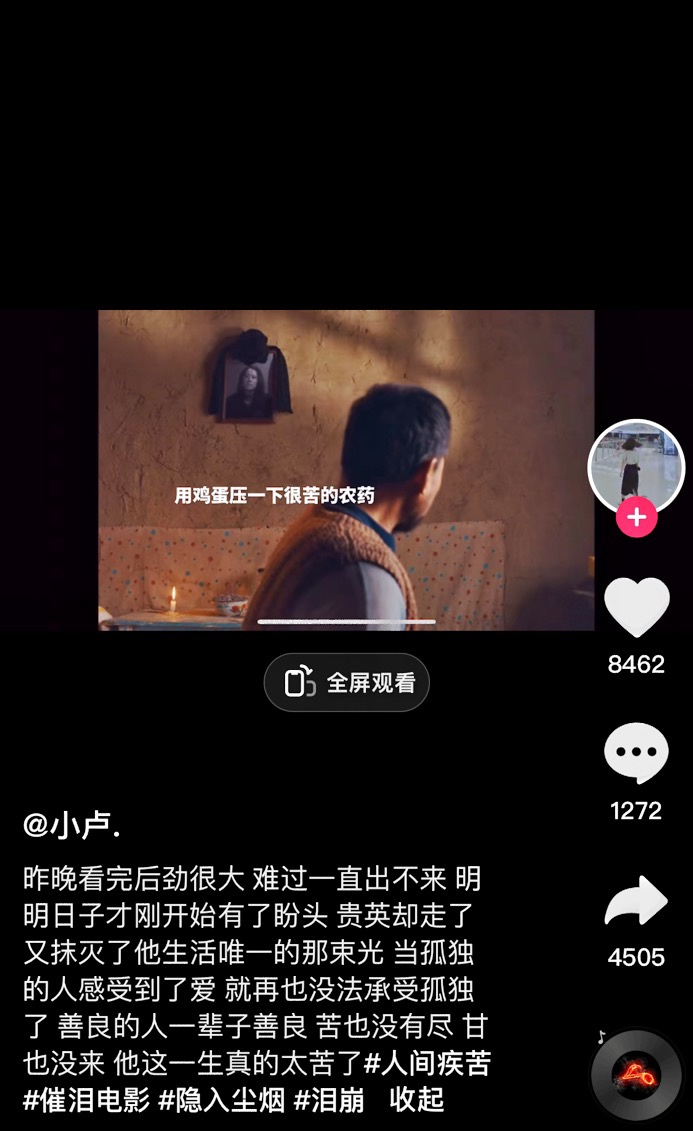Open the #泪崩 hashtag
Screen dimensions: 693x1131
coord(328,1100)
